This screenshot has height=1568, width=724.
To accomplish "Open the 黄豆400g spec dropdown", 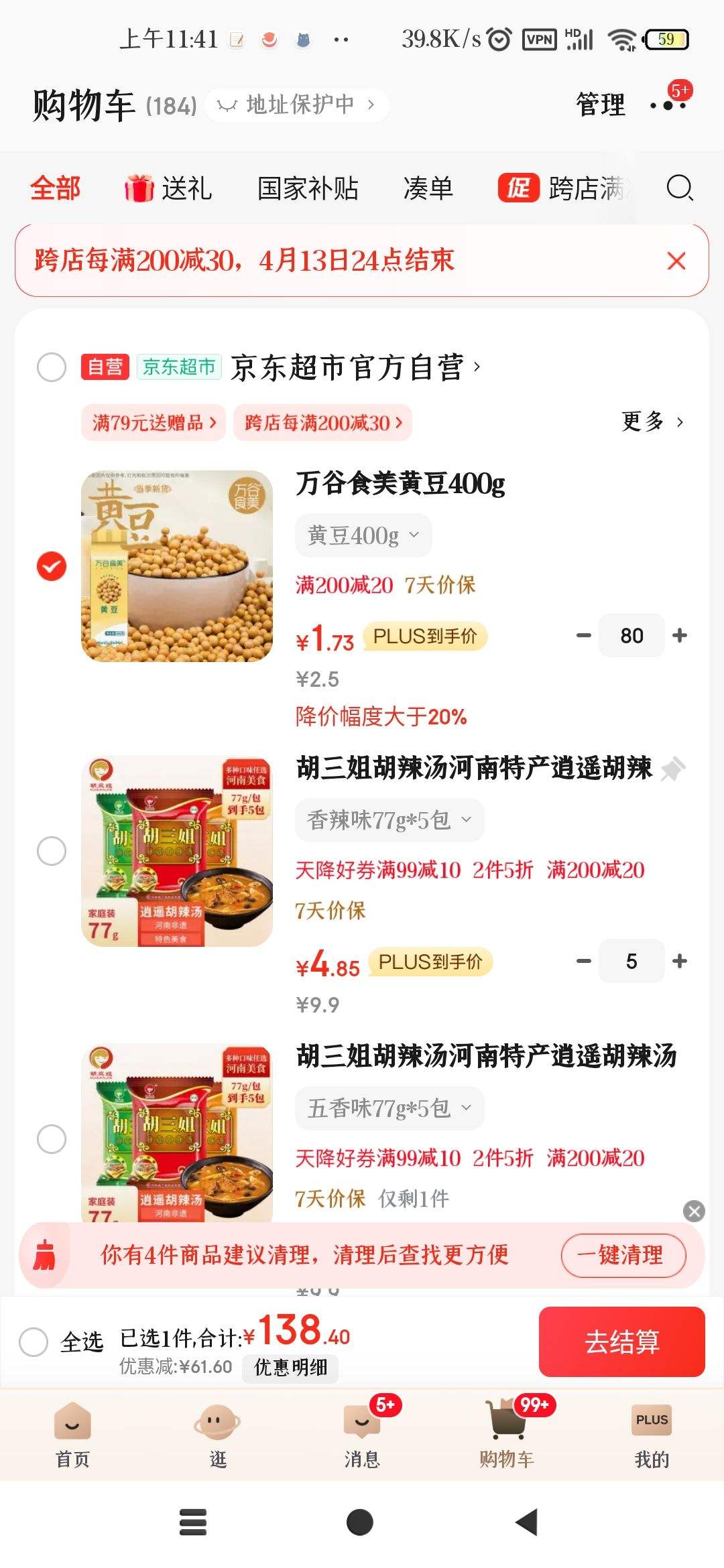I will [x=363, y=534].
